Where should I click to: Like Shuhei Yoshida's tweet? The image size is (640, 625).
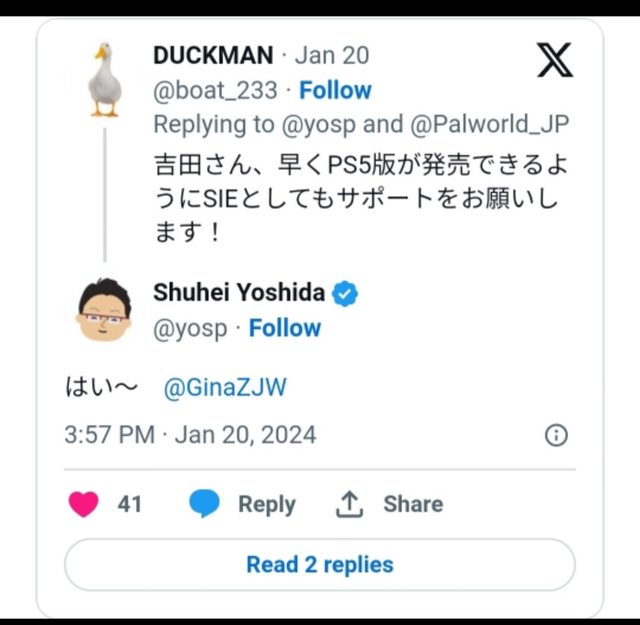84,504
